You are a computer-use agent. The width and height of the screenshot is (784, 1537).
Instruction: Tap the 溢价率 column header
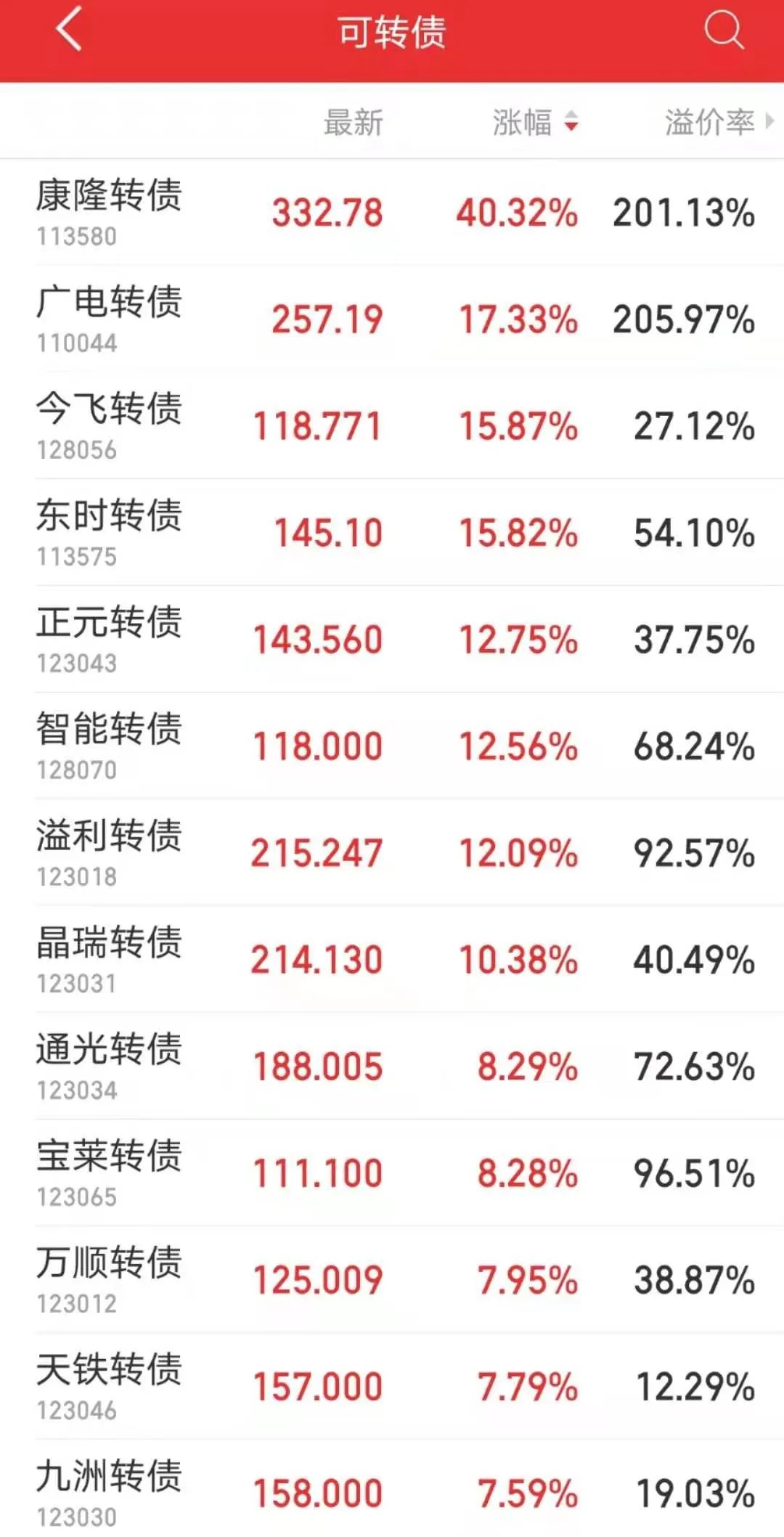(x=719, y=122)
